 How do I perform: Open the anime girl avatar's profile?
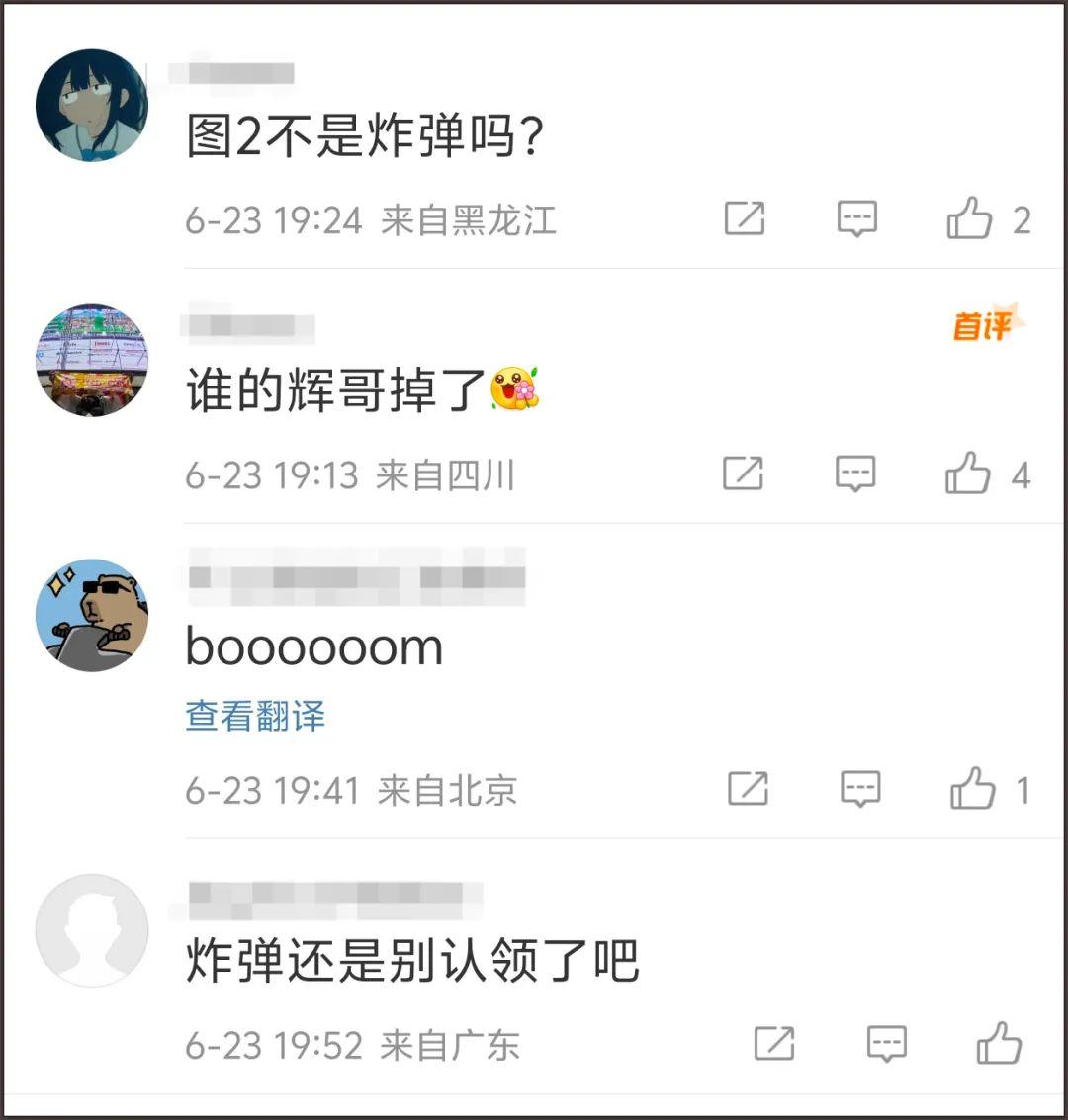[x=92, y=106]
